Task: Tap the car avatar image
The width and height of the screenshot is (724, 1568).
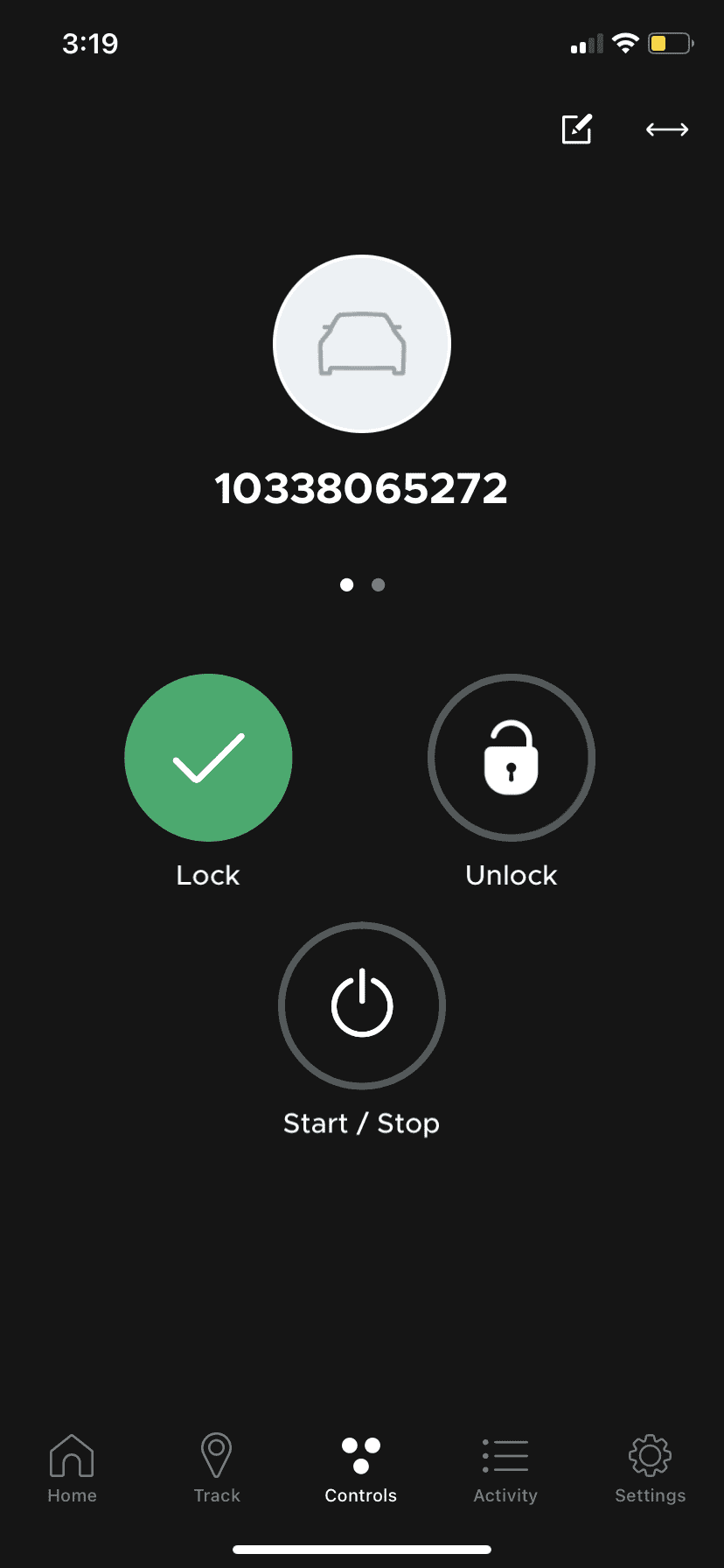Action: coord(362,344)
